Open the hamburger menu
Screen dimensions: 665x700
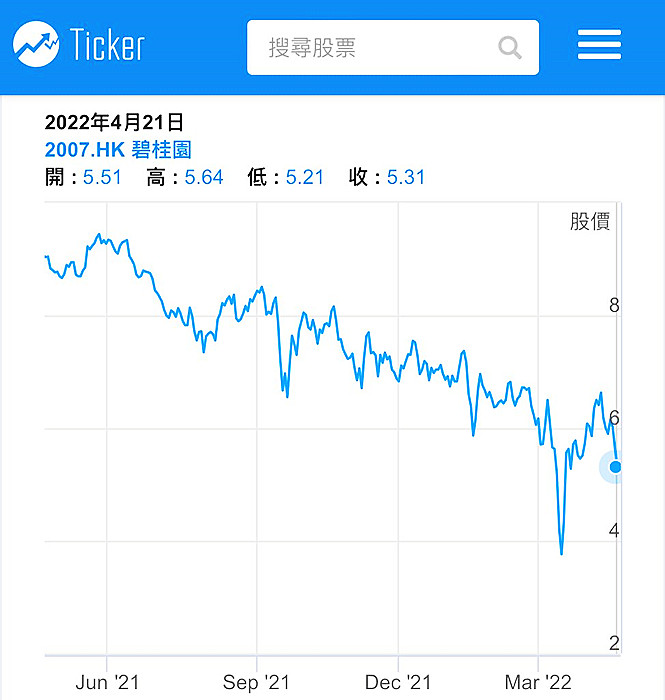coord(599,44)
